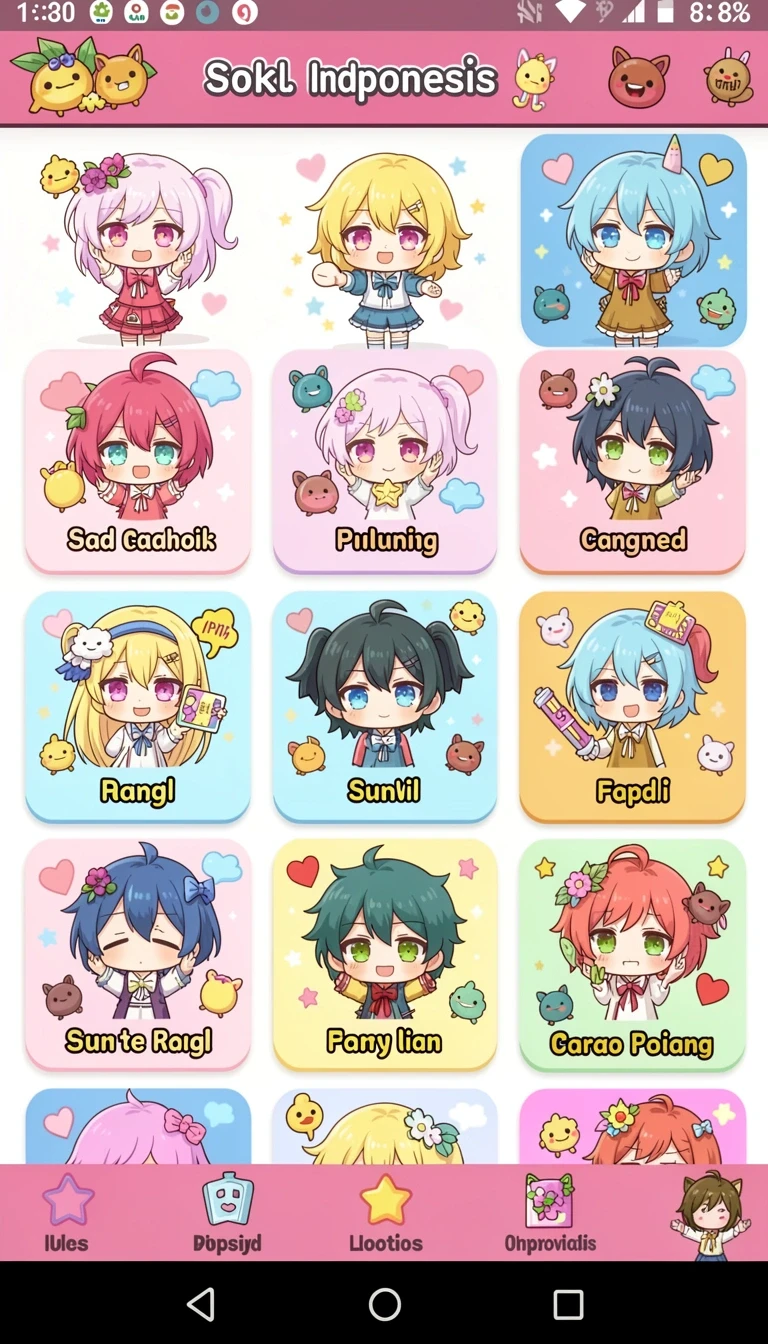Viewport: 768px width, 1344px height.
Task: Open the Sad Caahoik character card
Action: click(138, 462)
